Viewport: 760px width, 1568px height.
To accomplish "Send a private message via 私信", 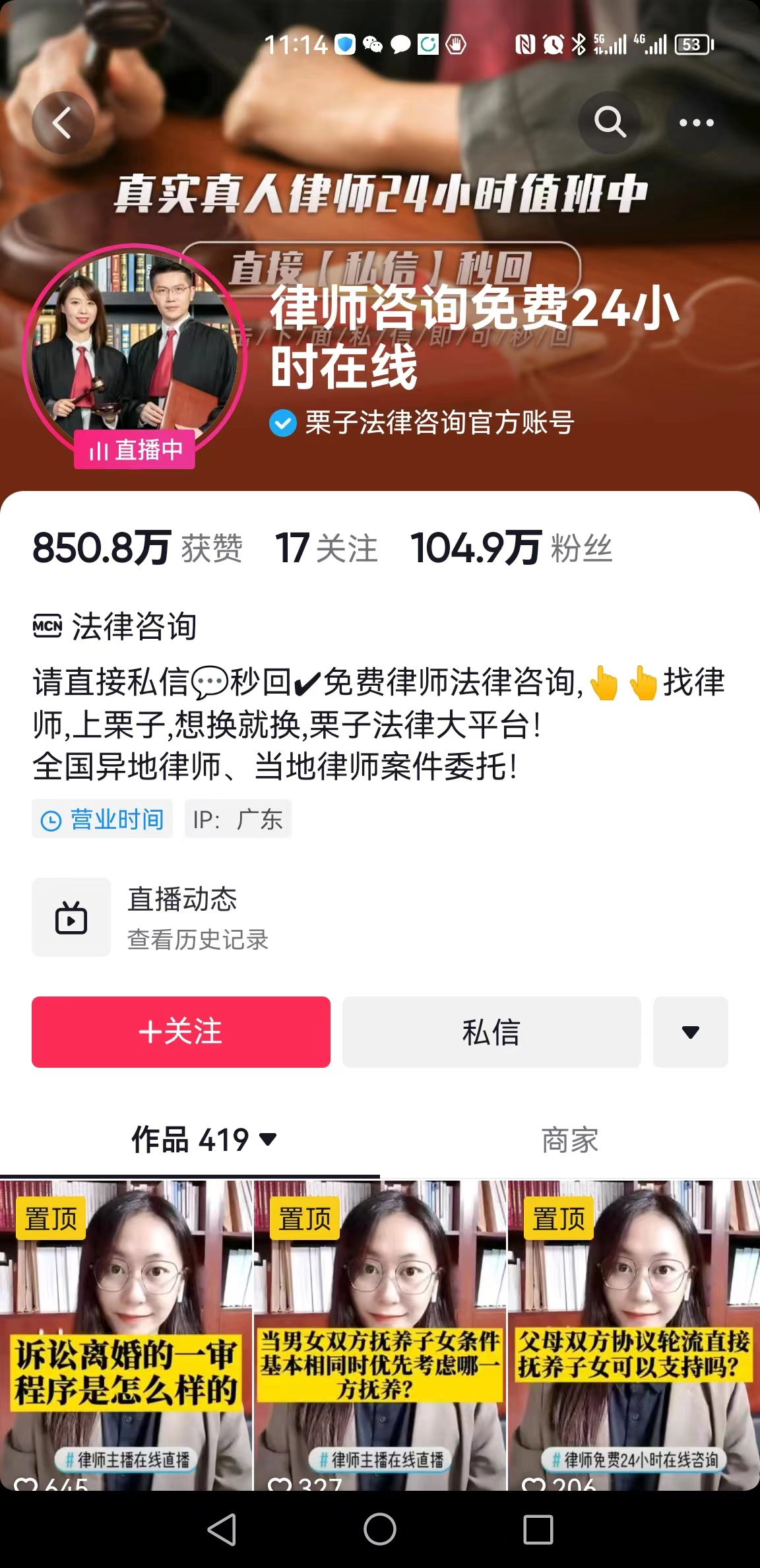I will [x=491, y=1031].
